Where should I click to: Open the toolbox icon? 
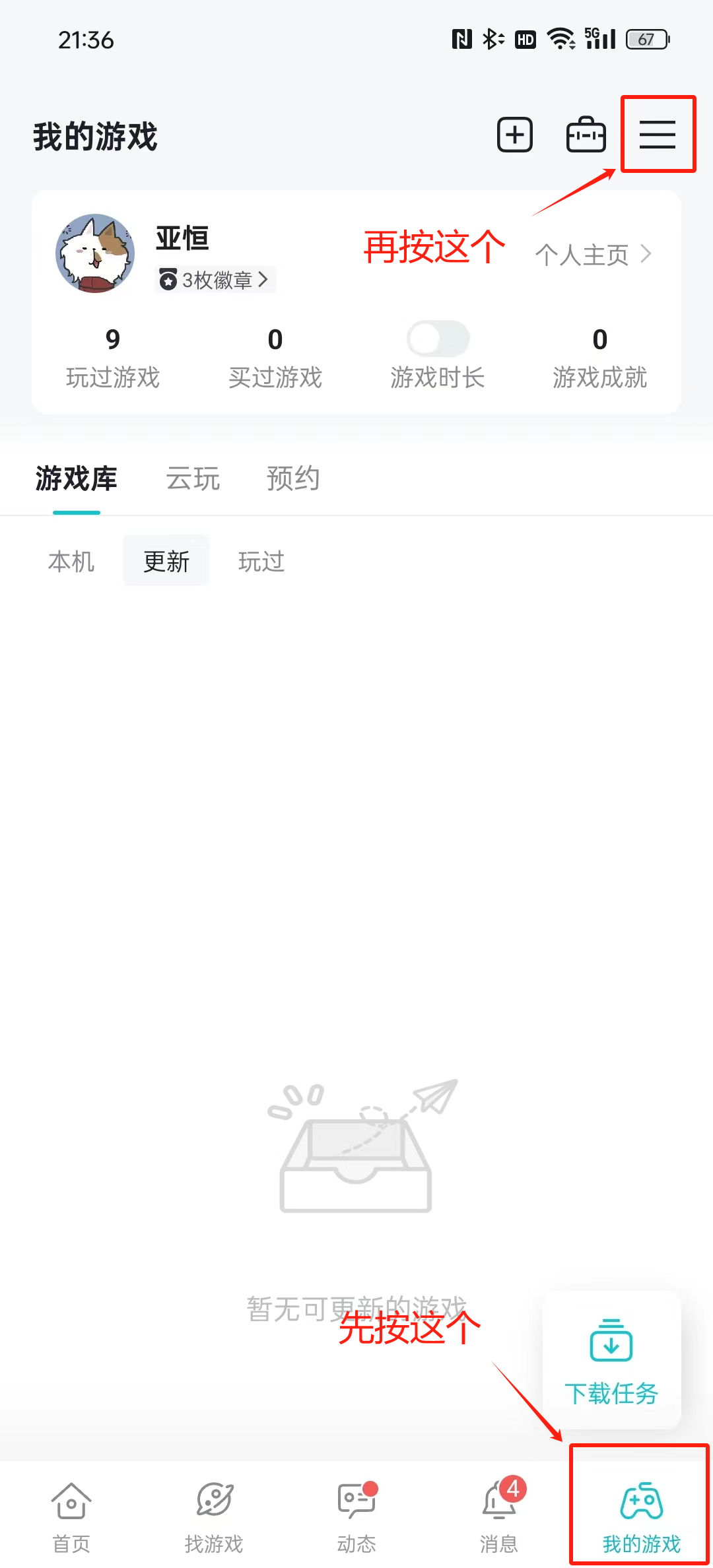[586, 135]
